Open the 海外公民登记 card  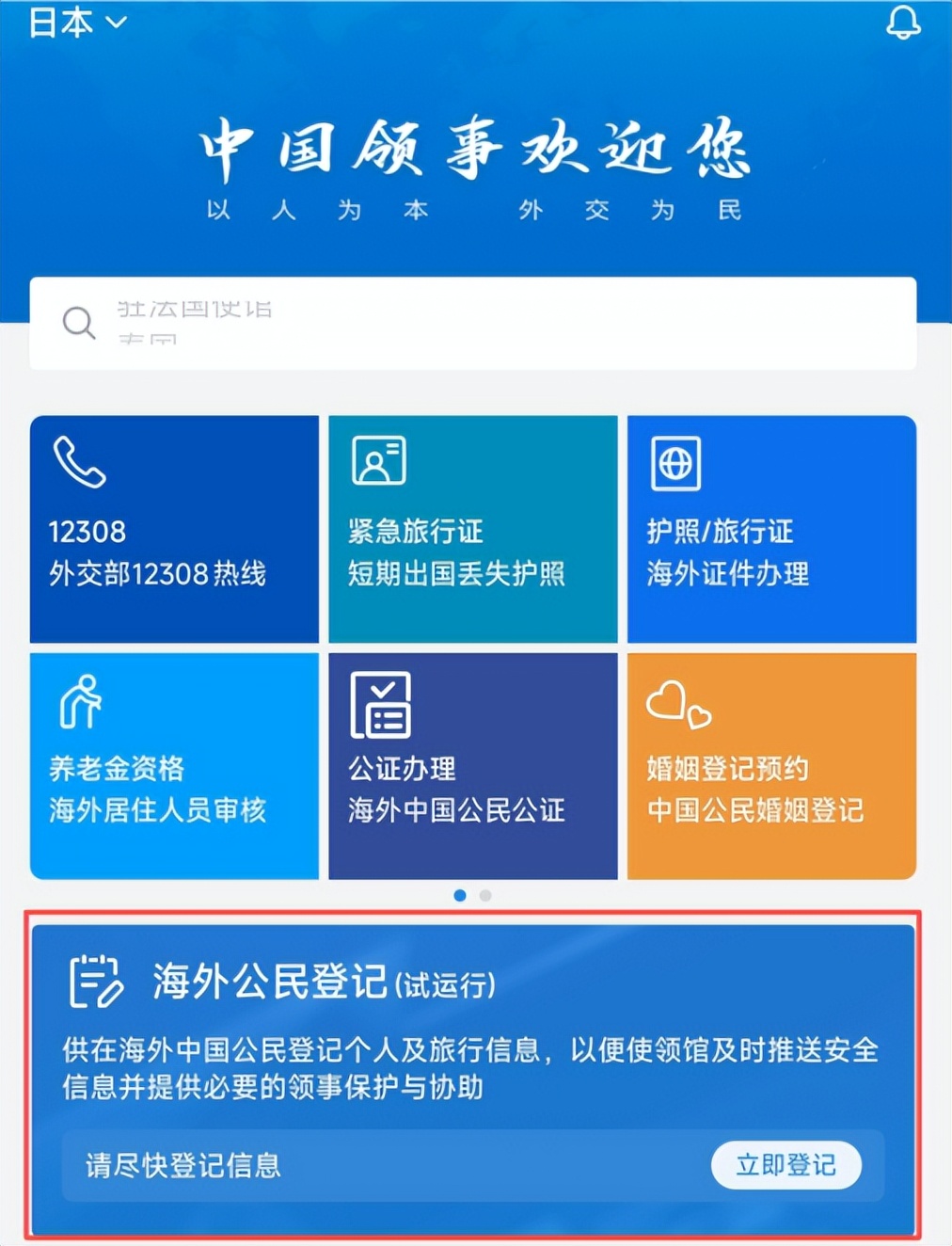tap(472, 1026)
